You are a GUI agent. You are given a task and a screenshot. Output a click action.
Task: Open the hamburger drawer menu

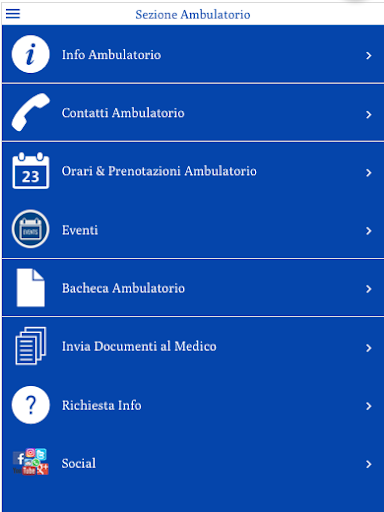[x=13, y=14]
